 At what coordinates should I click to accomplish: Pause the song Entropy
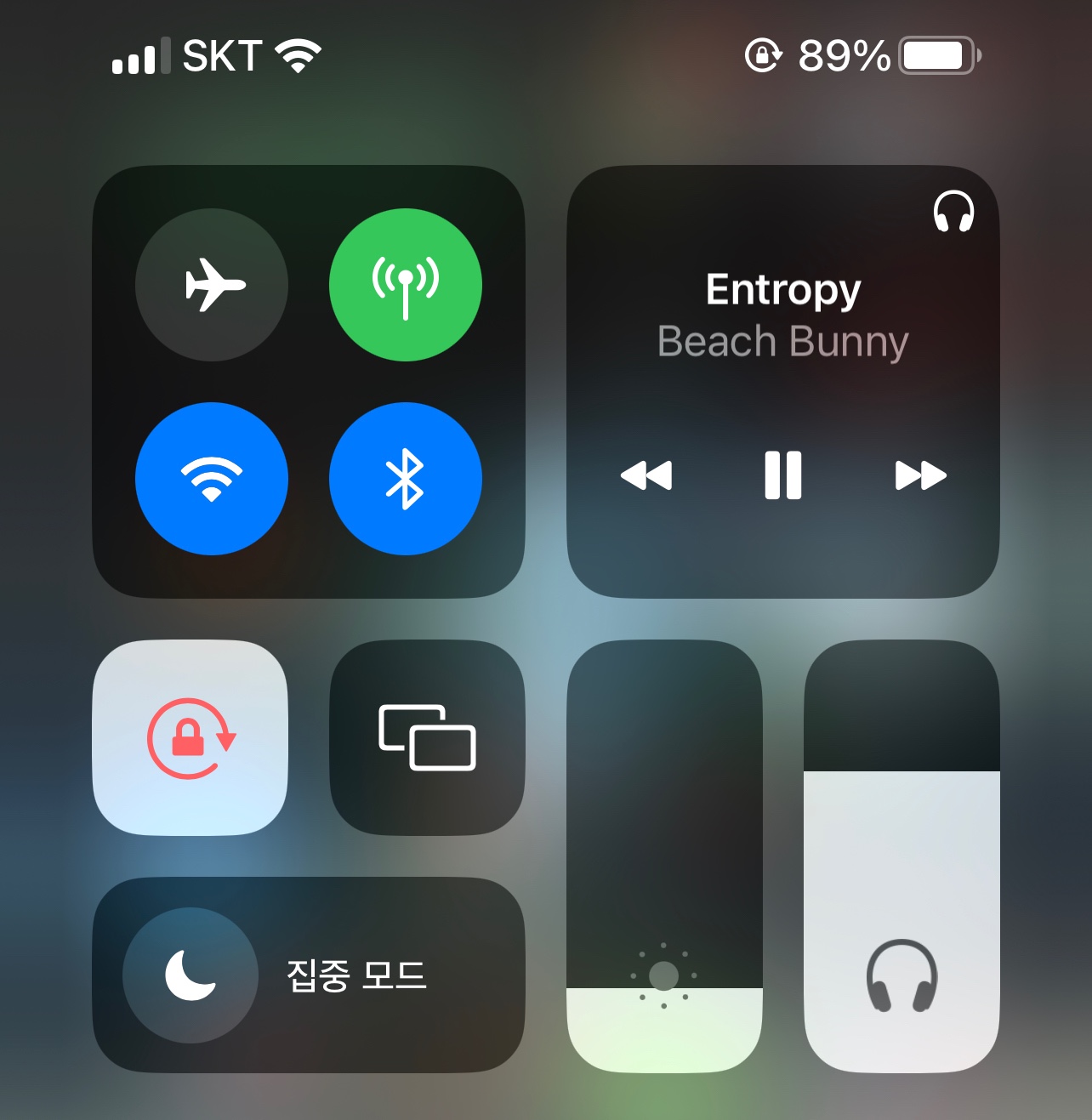[783, 475]
